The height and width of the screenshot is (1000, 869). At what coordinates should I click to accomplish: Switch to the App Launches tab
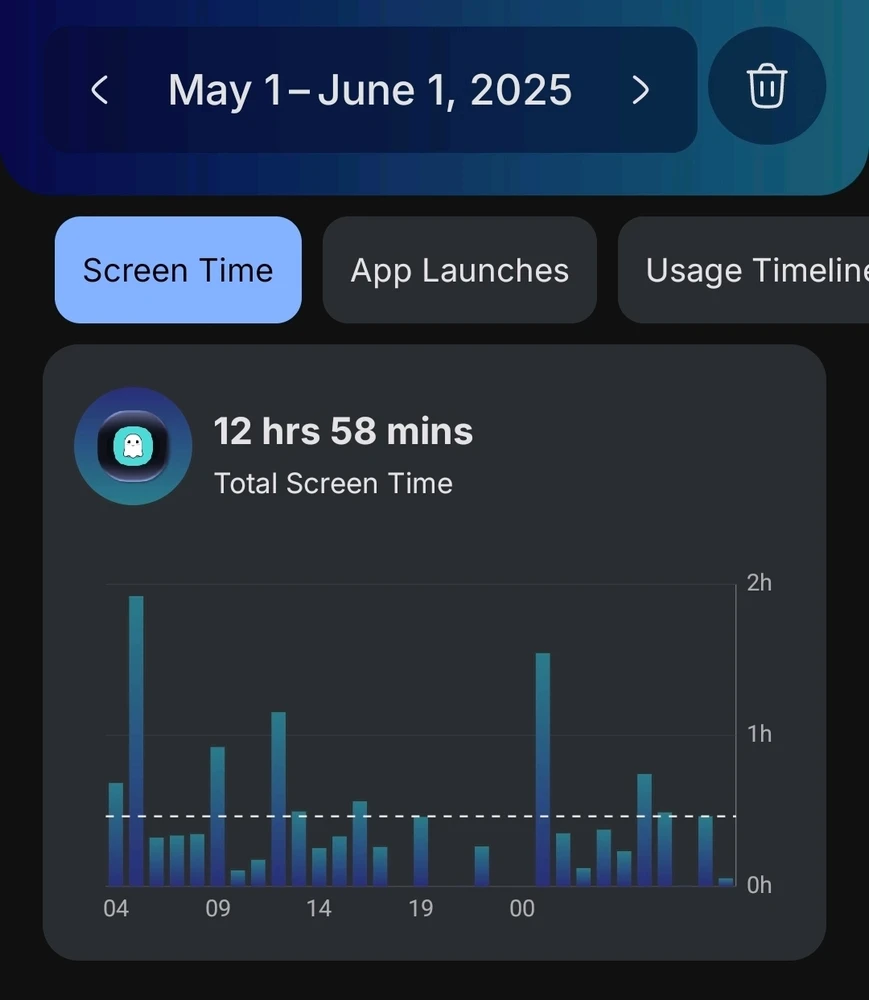tap(460, 270)
